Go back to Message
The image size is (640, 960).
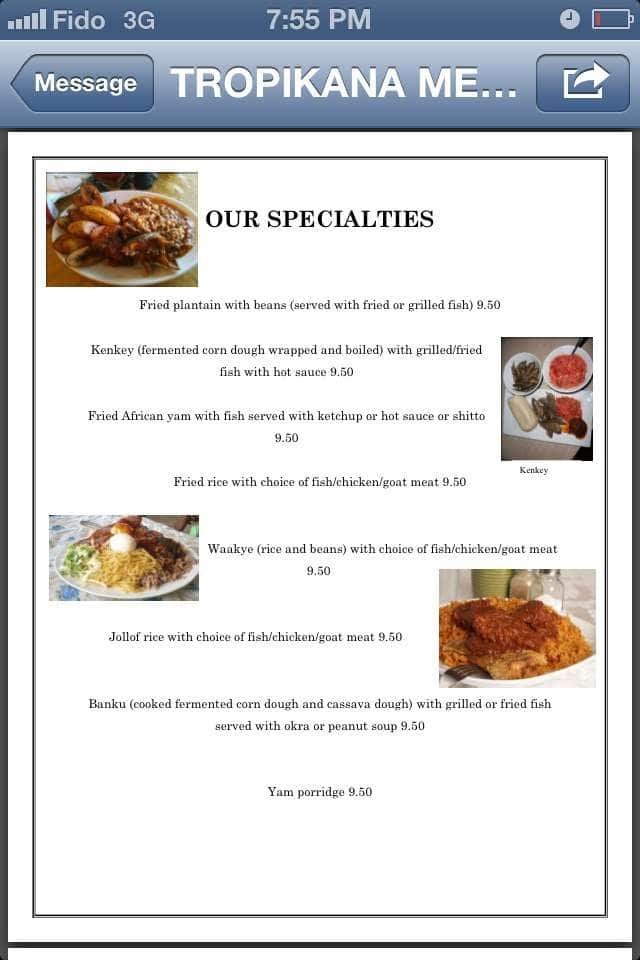(83, 83)
